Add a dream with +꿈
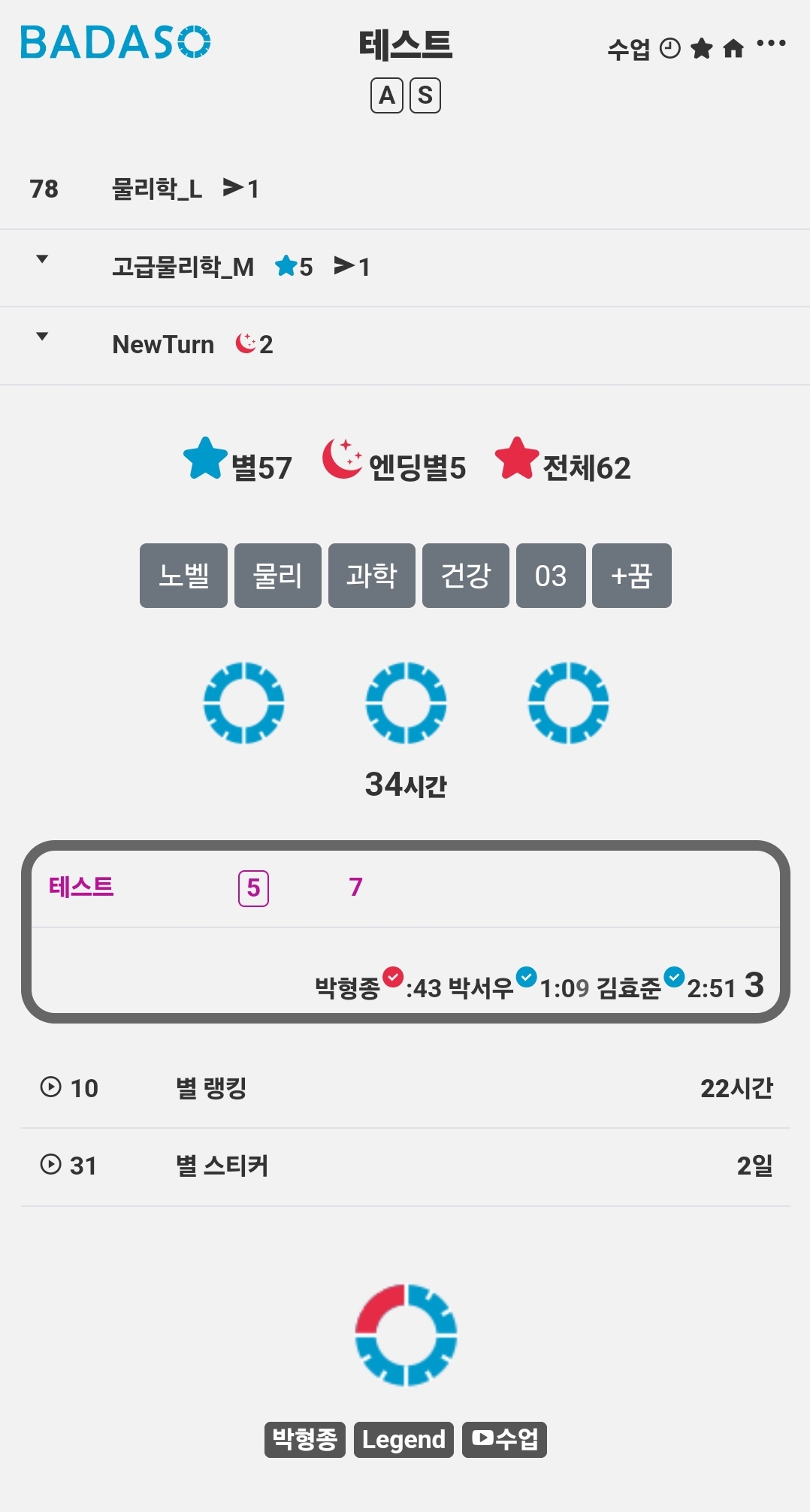Image resolution: width=810 pixels, height=1512 pixels. pyautogui.click(x=632, y=576)
